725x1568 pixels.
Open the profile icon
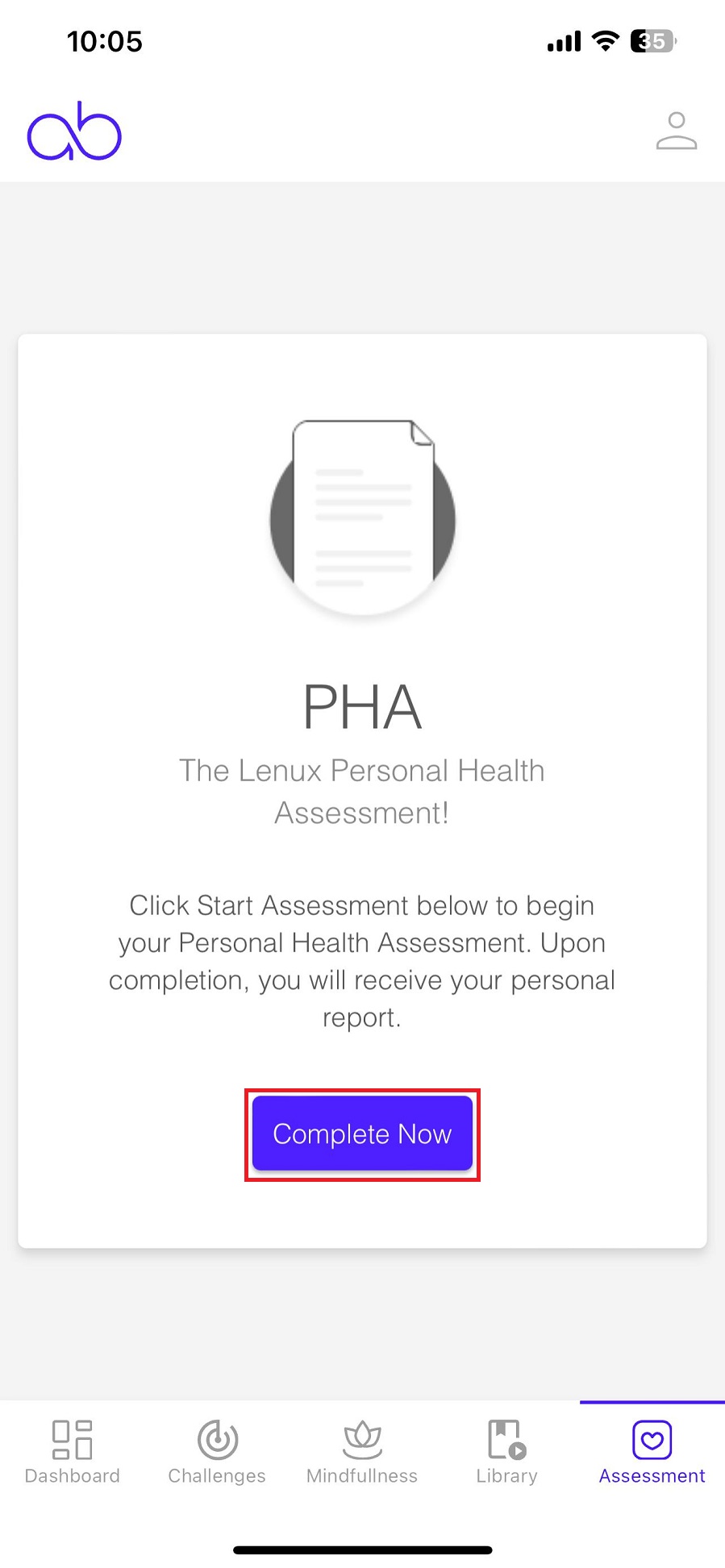[676, 131]
